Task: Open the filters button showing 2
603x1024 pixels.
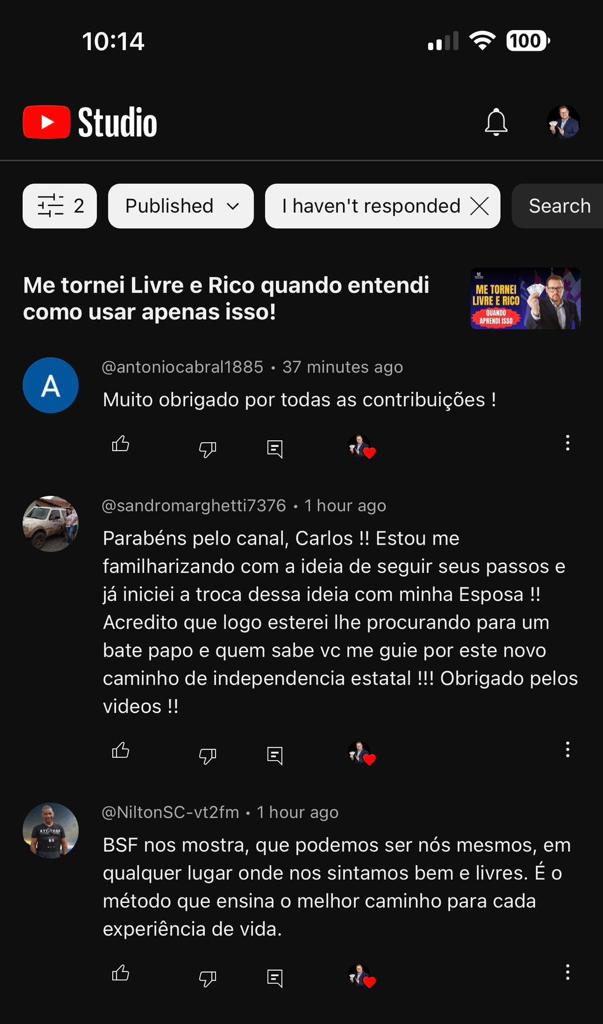Action: coord(60,206)
